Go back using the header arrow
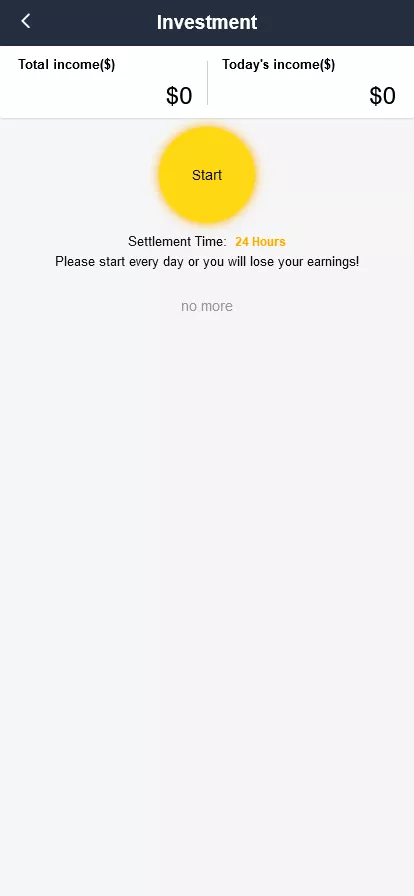Screen dimensions: 414x896 25,21
